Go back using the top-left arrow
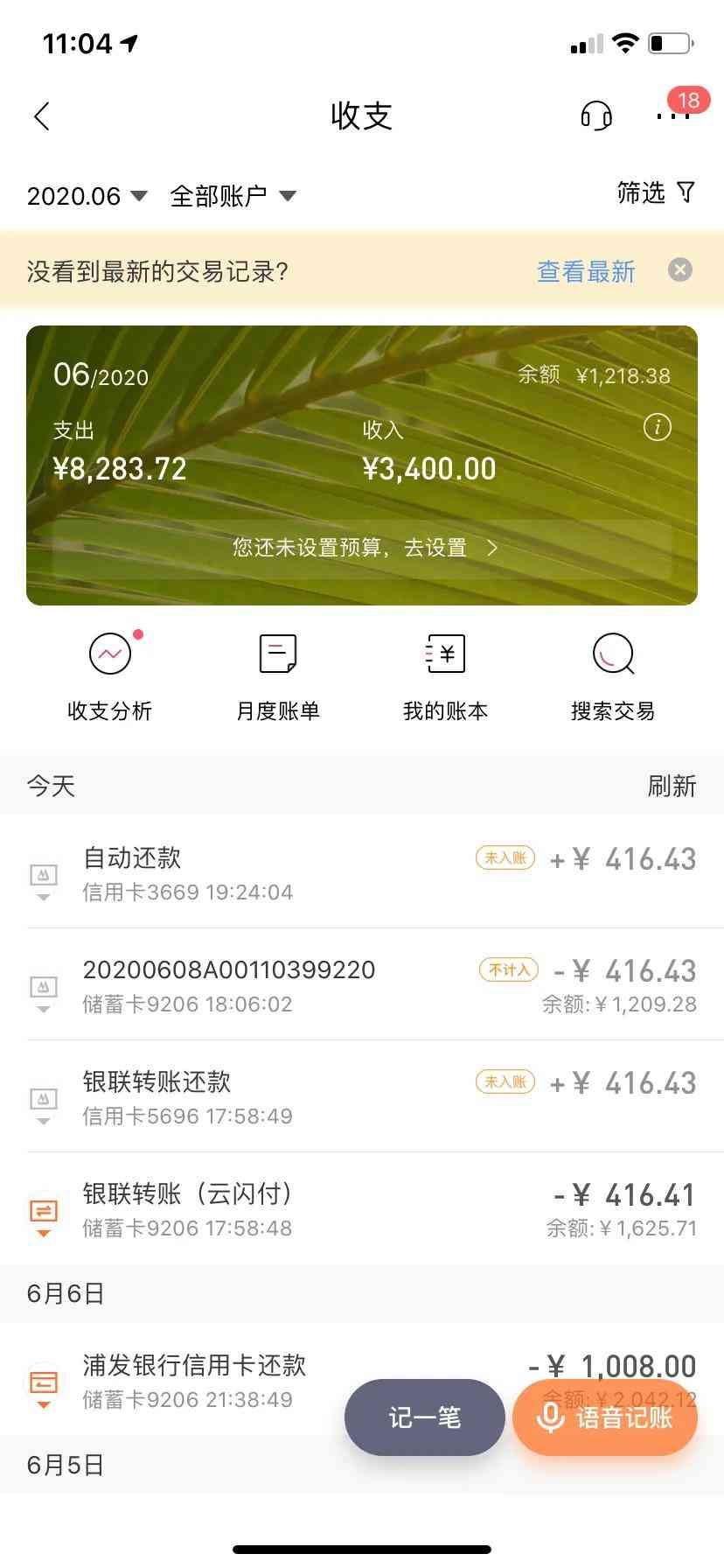This screenshot has height=1568, width=724. (42, 116)
